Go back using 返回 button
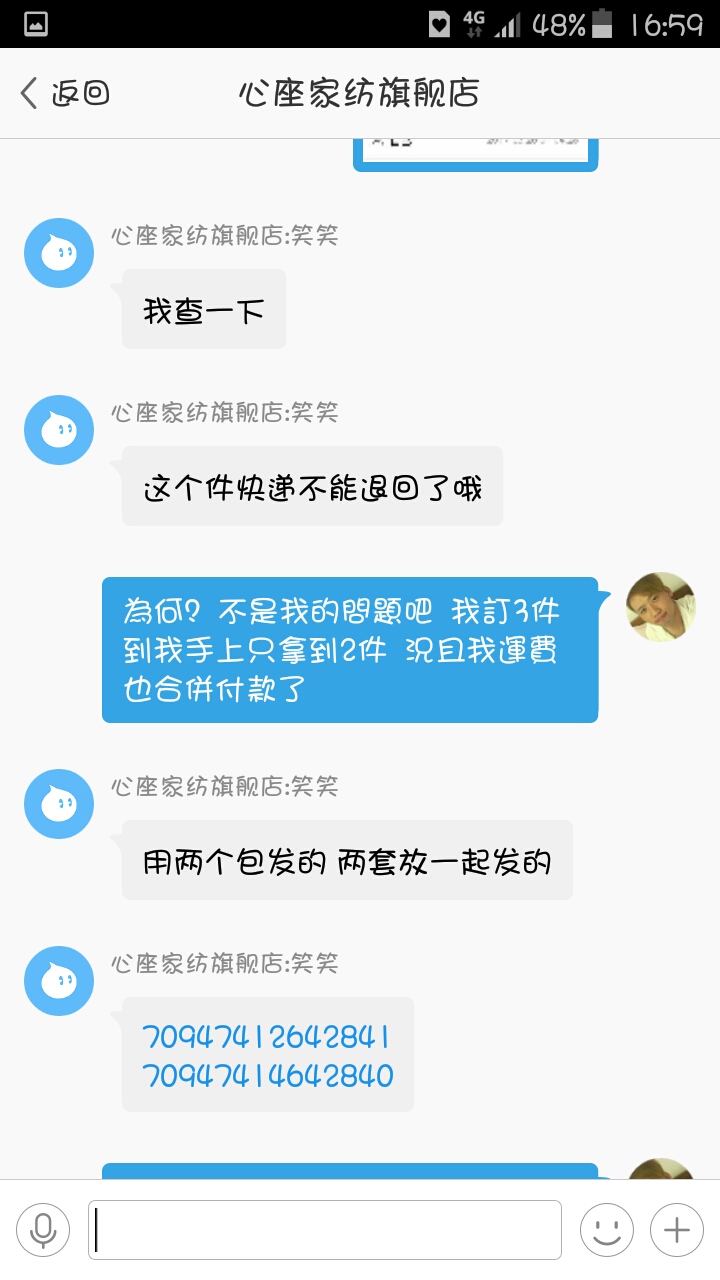Image resolution: width=720 pixels, height=1280 pixels. pos(65,93)
